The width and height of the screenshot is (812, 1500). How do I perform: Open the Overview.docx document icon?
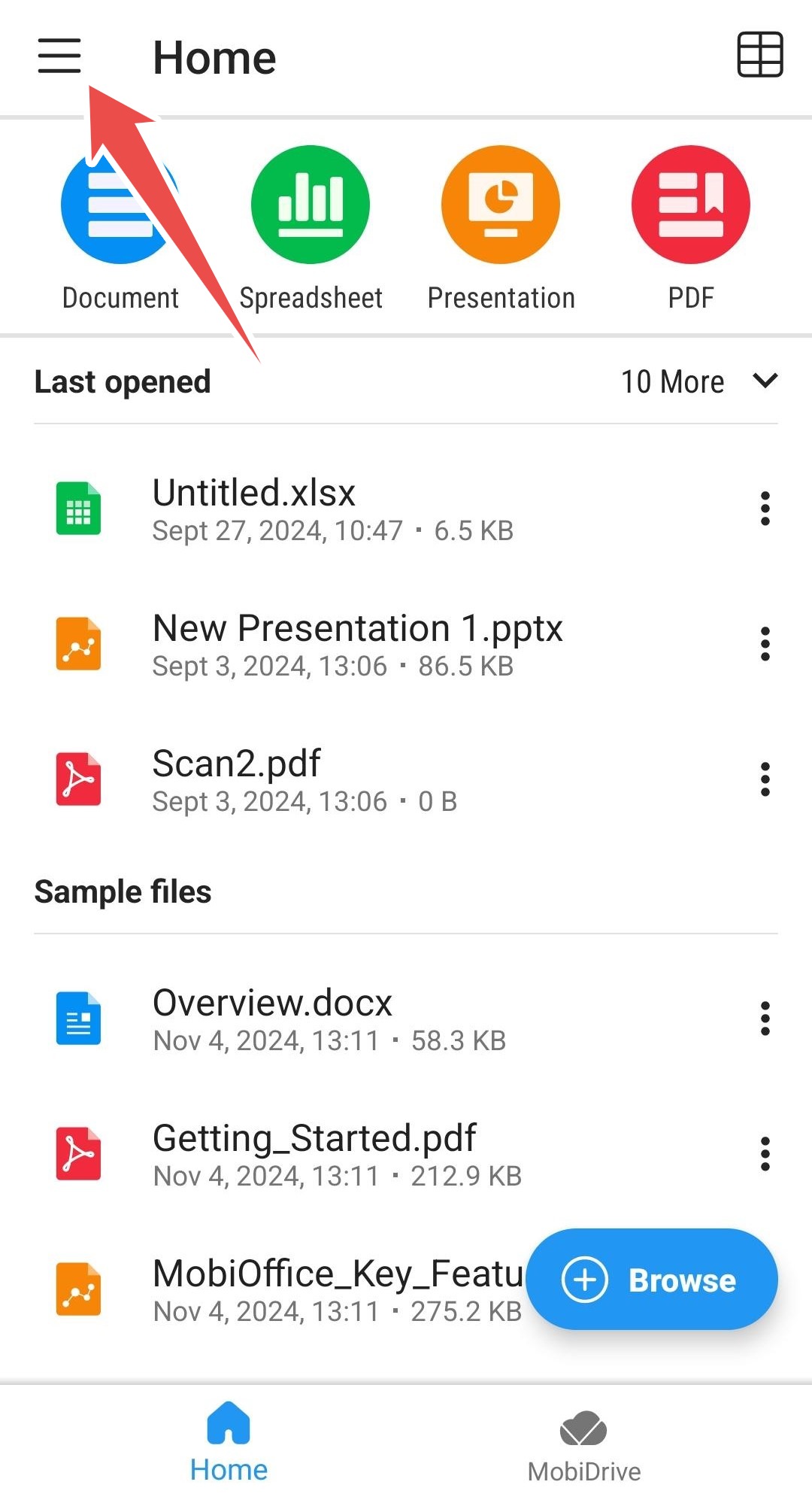tap(77, 1018)
